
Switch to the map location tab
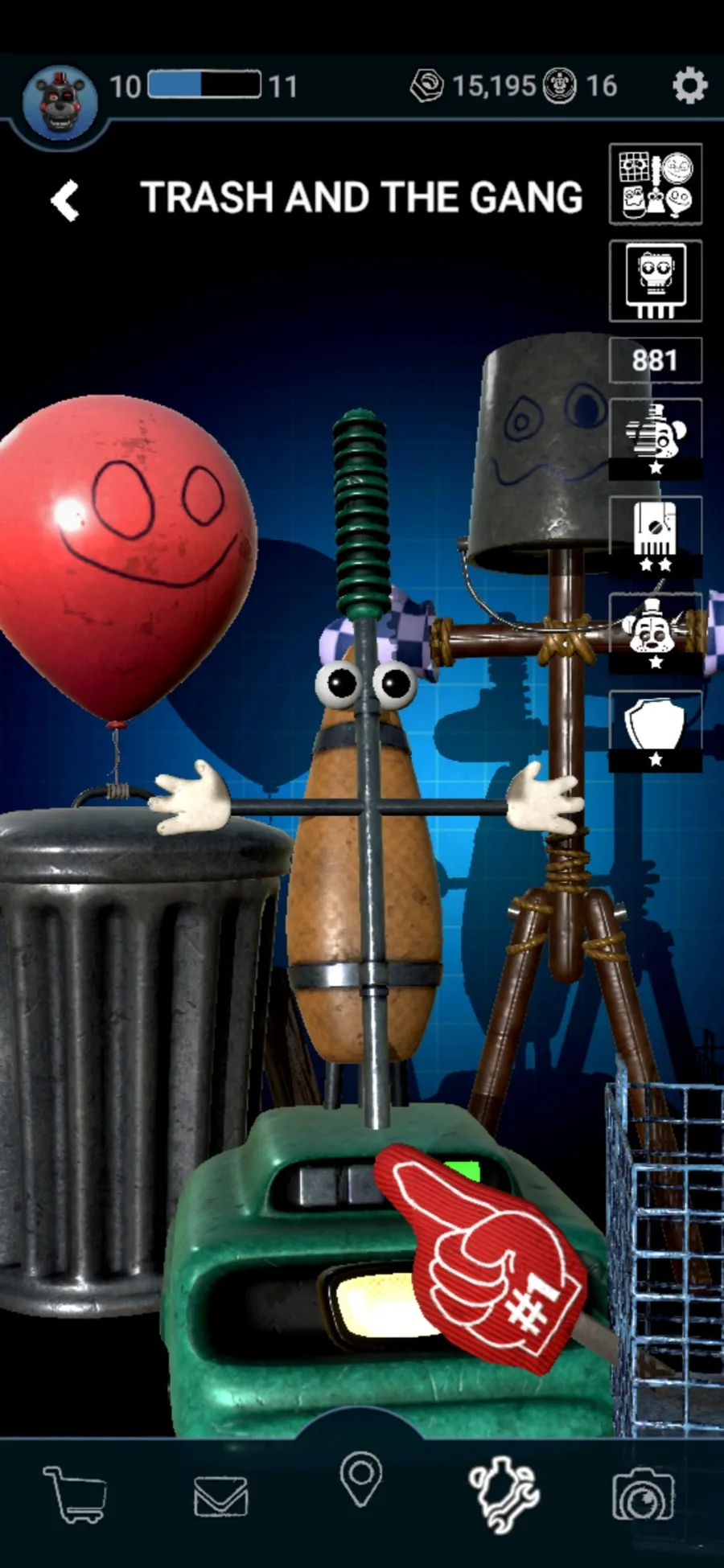pos(361,1478)
